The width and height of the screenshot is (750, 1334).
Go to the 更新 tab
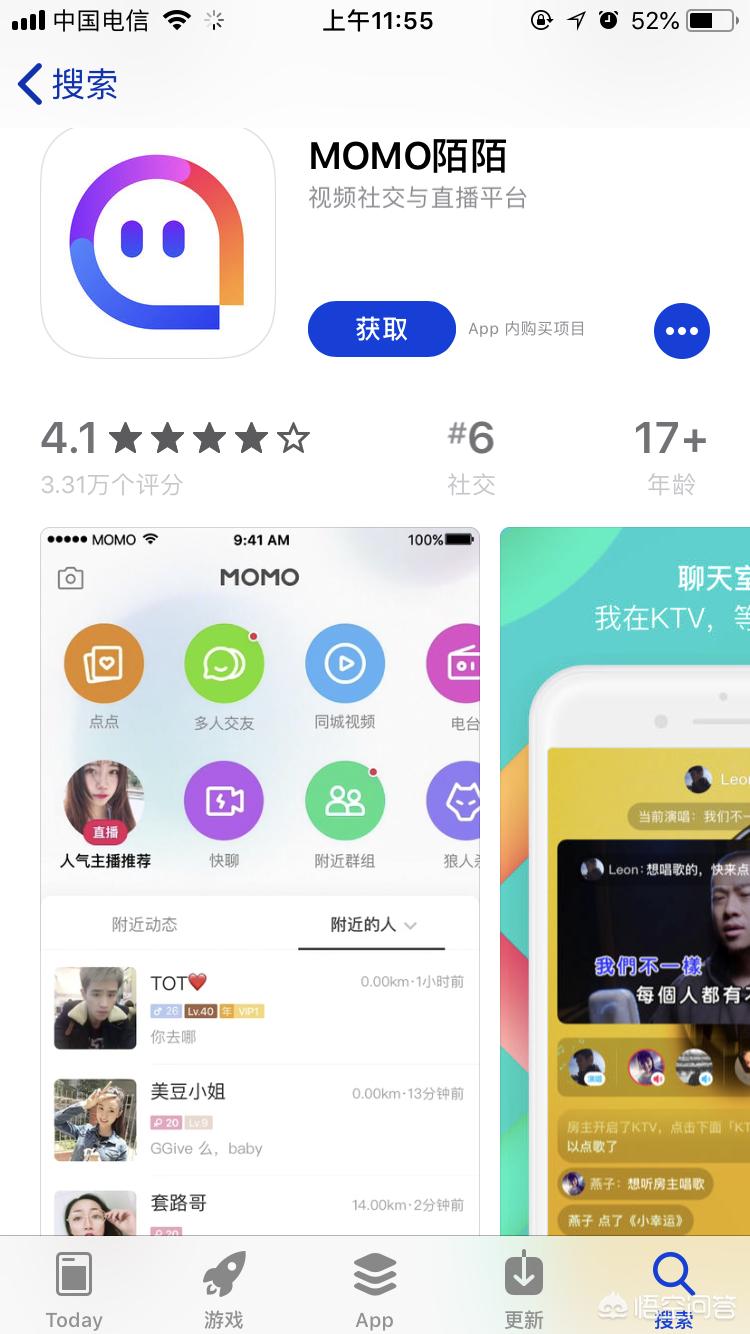coord(524,1290)
